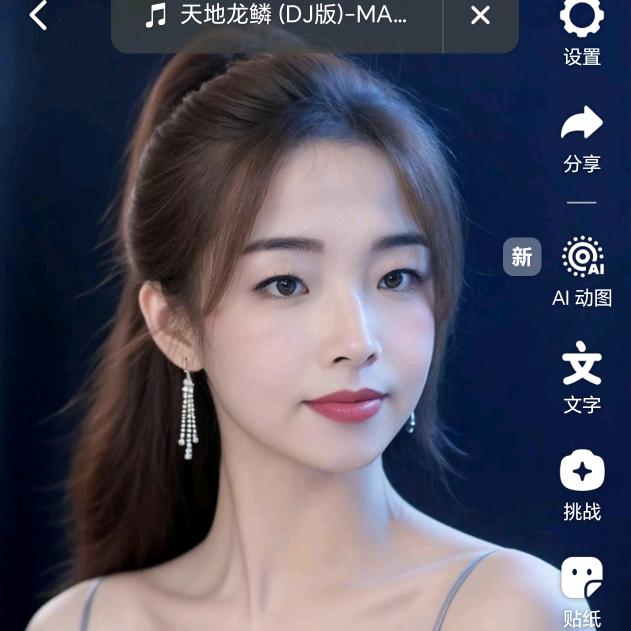The height and width of the screenshot is (631, 631).
Task: Tap 分享 to share
Action: 582,138
